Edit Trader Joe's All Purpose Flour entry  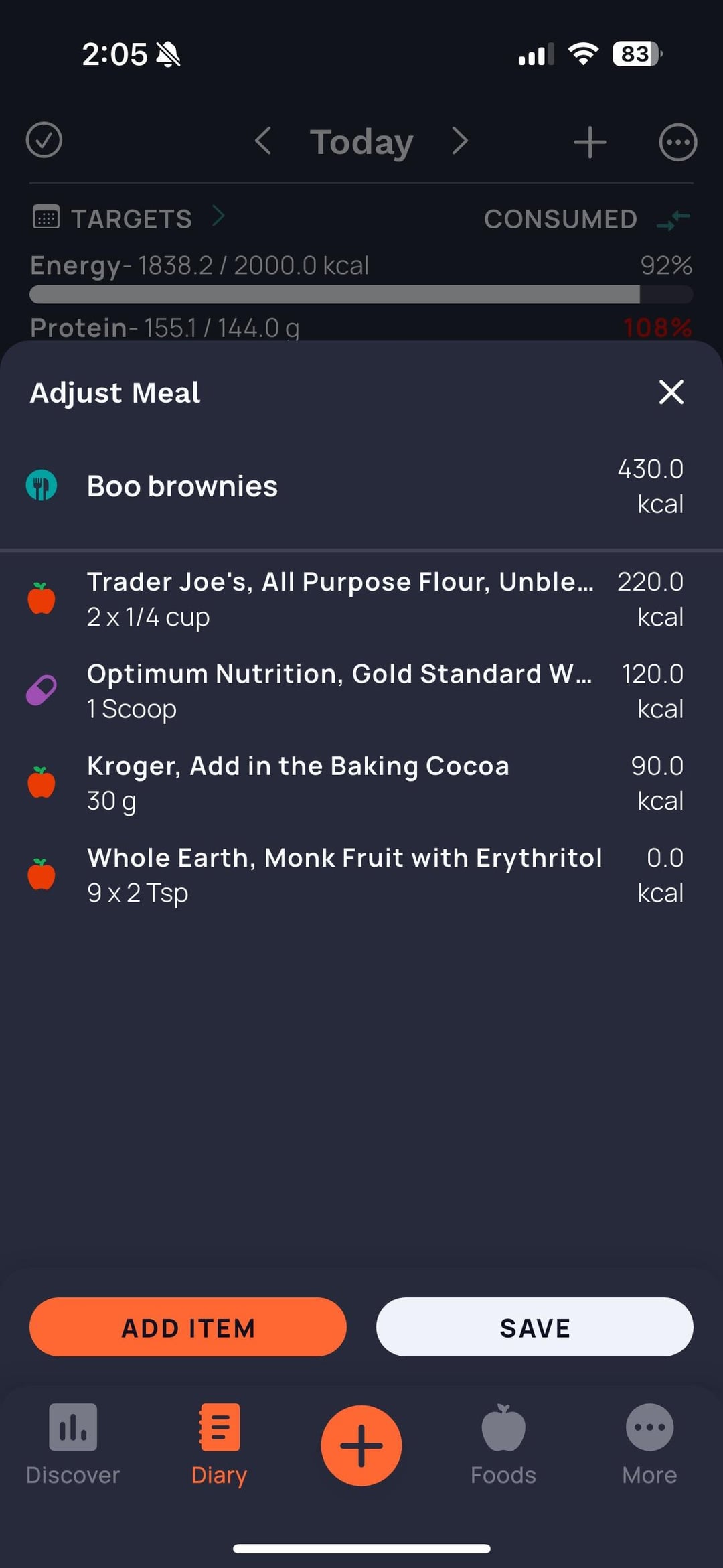361,599
